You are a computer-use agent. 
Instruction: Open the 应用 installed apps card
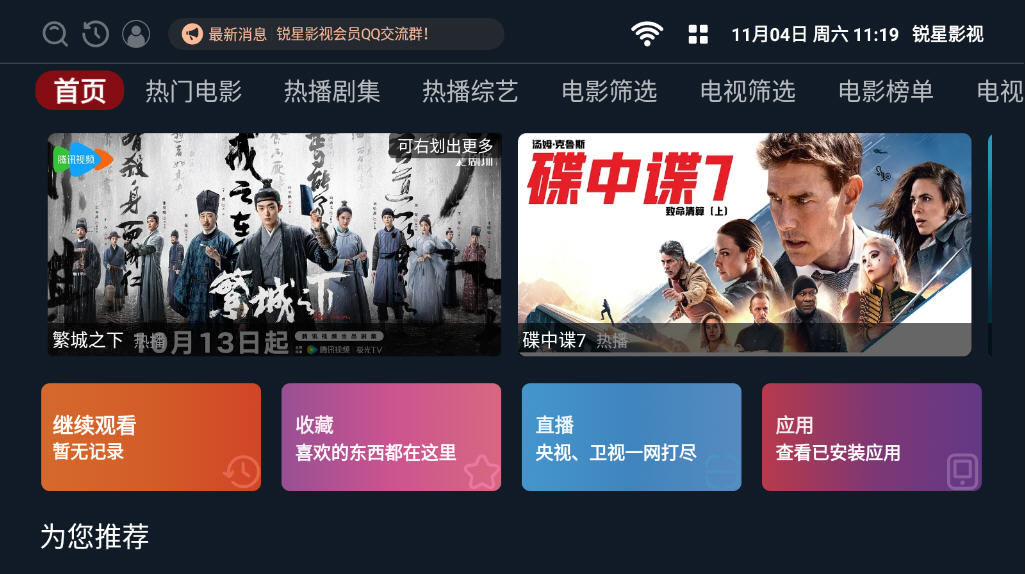coord(871,437)
